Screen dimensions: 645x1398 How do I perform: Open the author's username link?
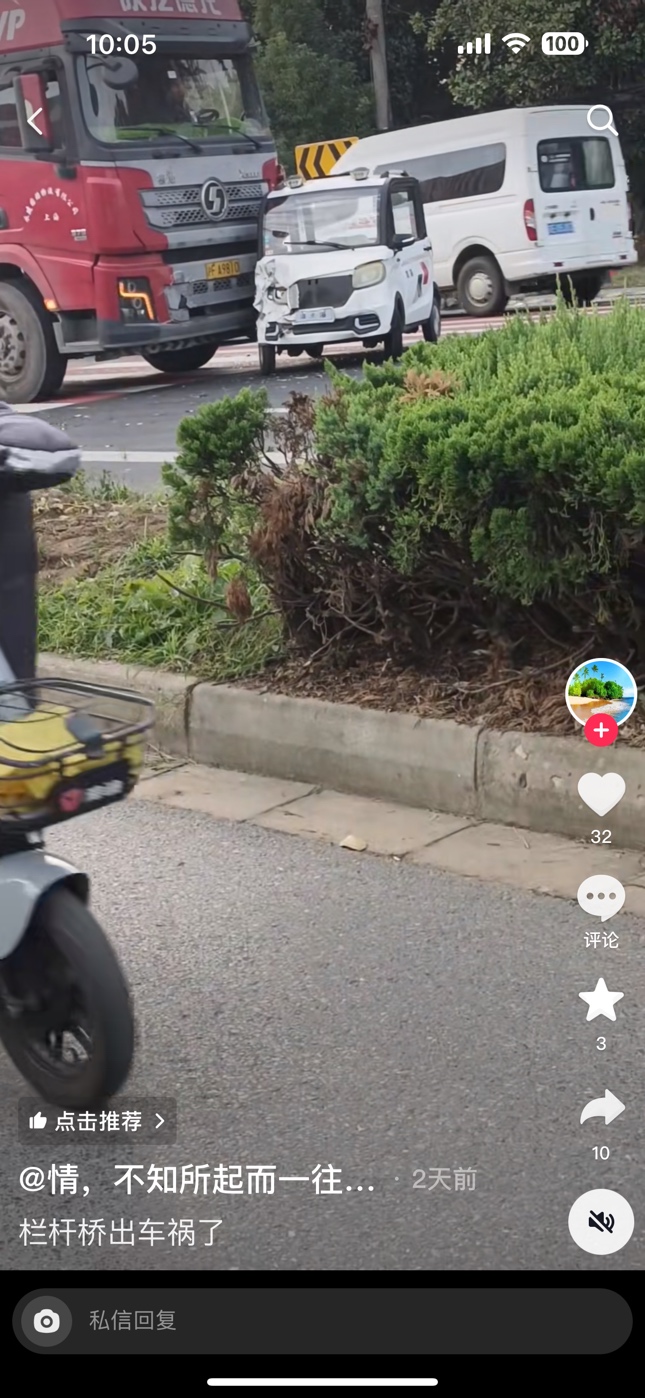pyautogui.click(x=197, y=1179)
